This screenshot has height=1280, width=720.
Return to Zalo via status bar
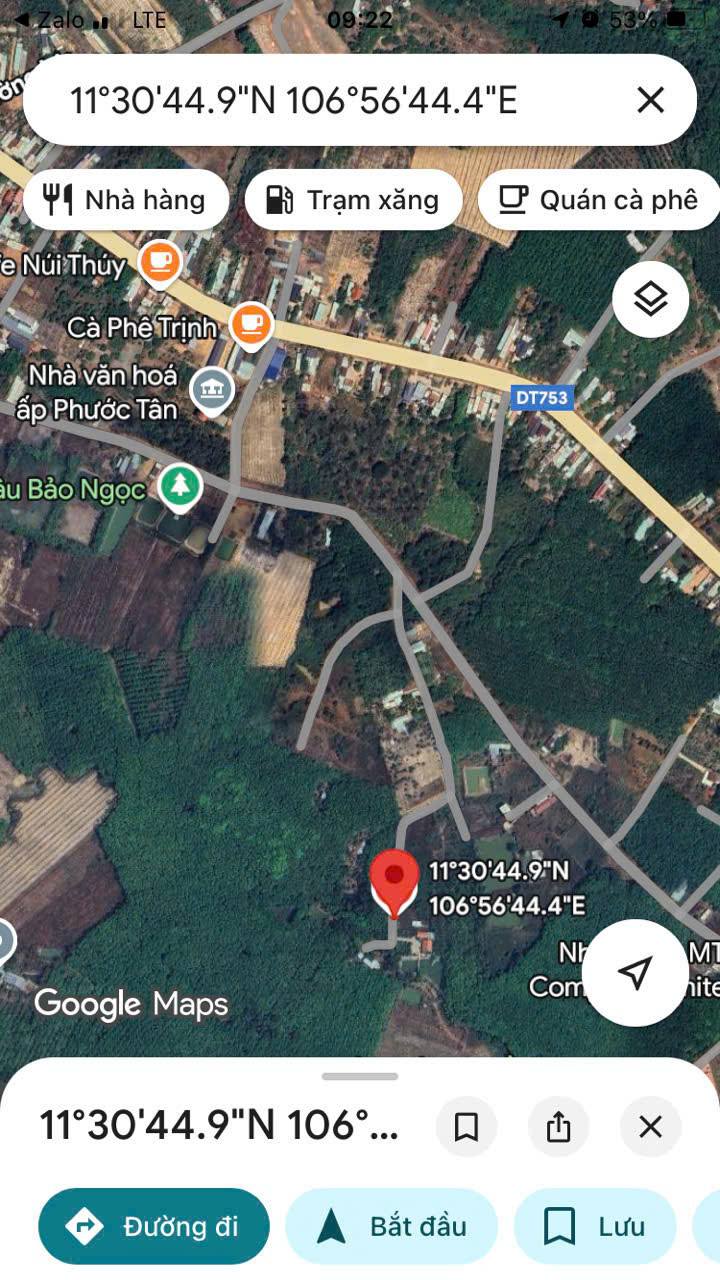pos(50,20)
